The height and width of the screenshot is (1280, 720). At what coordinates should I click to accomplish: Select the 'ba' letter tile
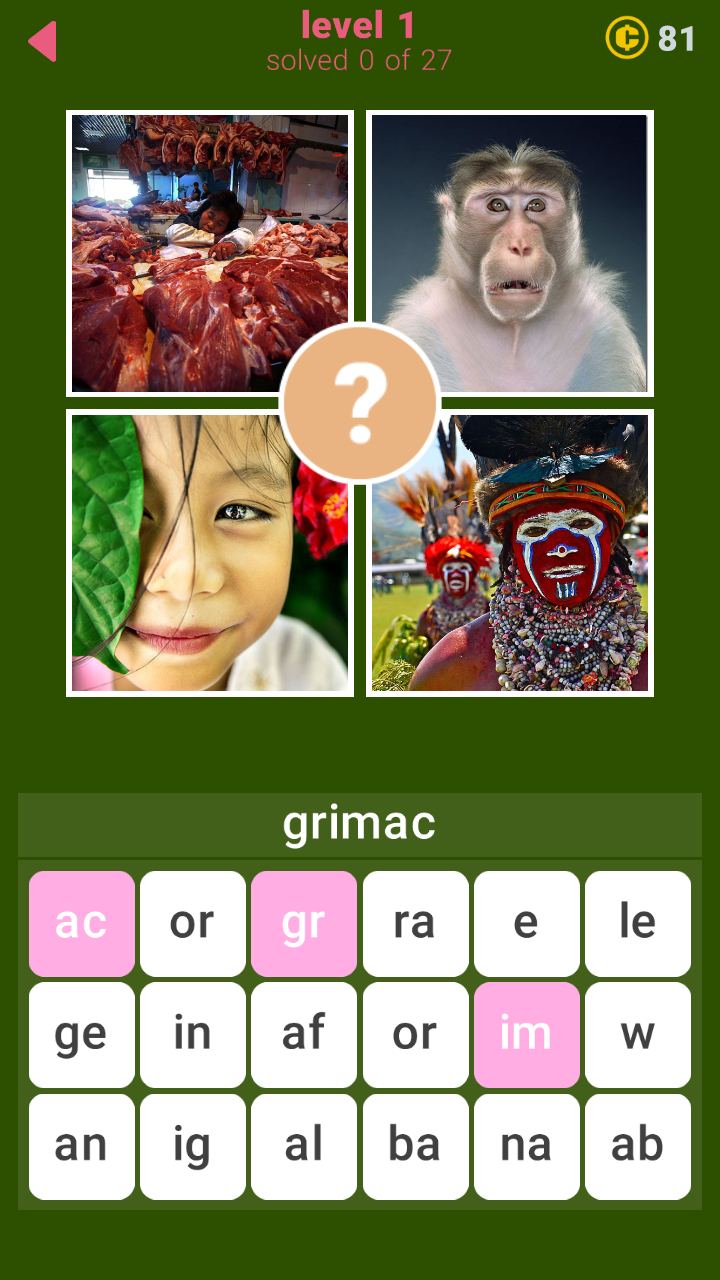[x=415, y=1146]
